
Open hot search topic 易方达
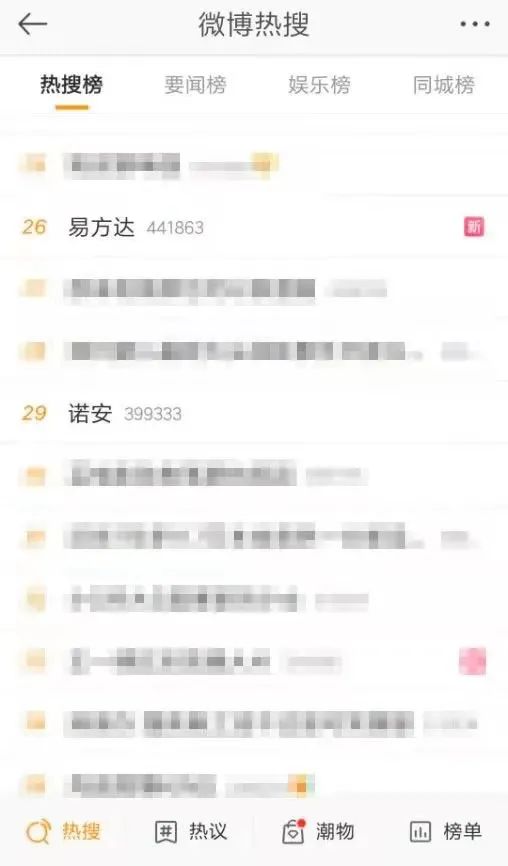(254, 227)
